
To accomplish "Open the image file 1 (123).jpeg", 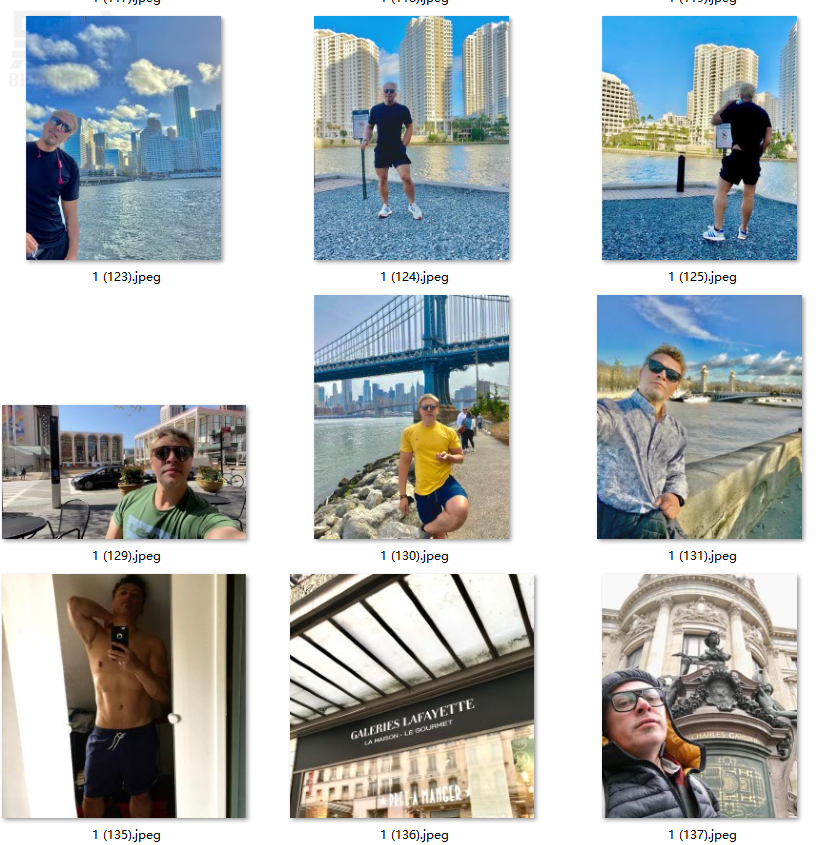I will tap(124, 138).
